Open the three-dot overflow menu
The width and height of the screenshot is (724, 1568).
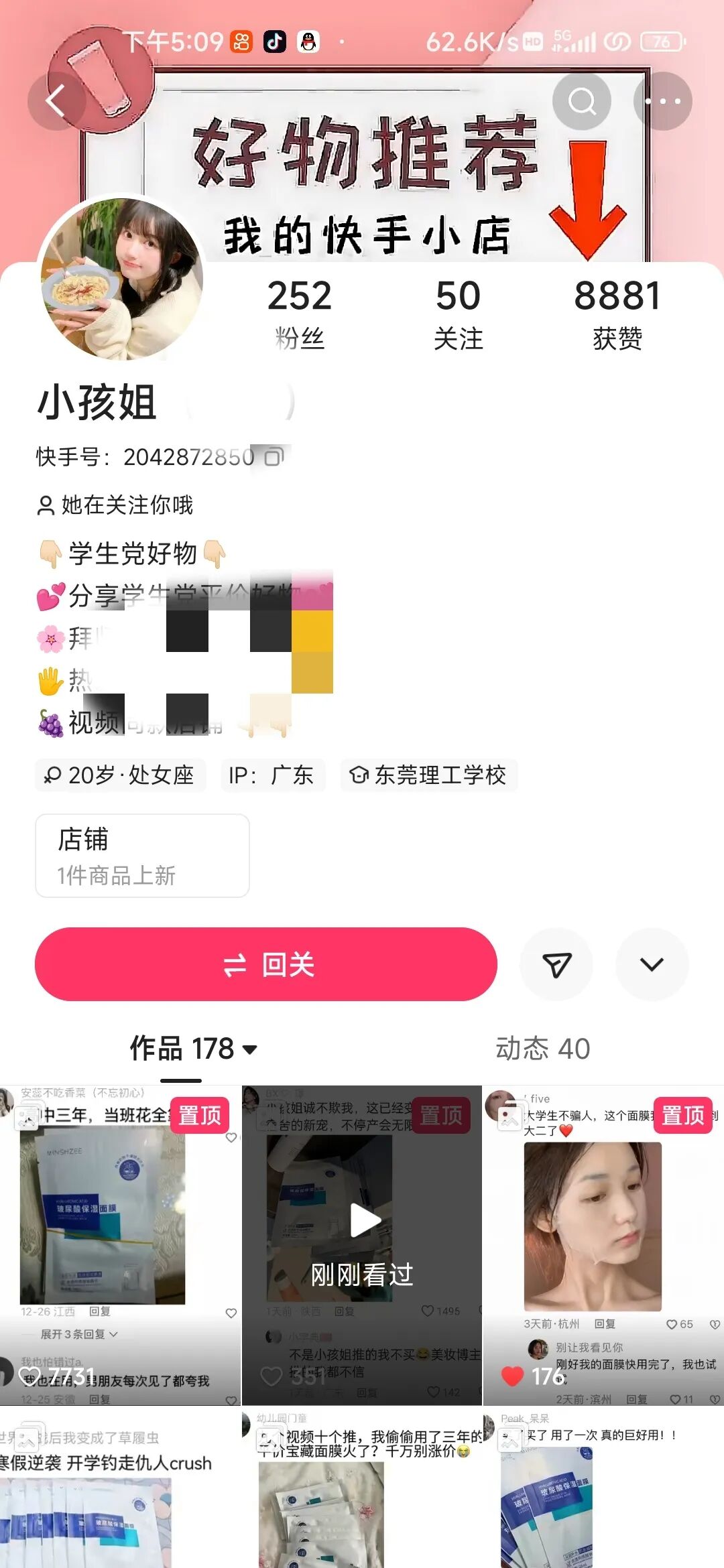(x=662, y=101)
